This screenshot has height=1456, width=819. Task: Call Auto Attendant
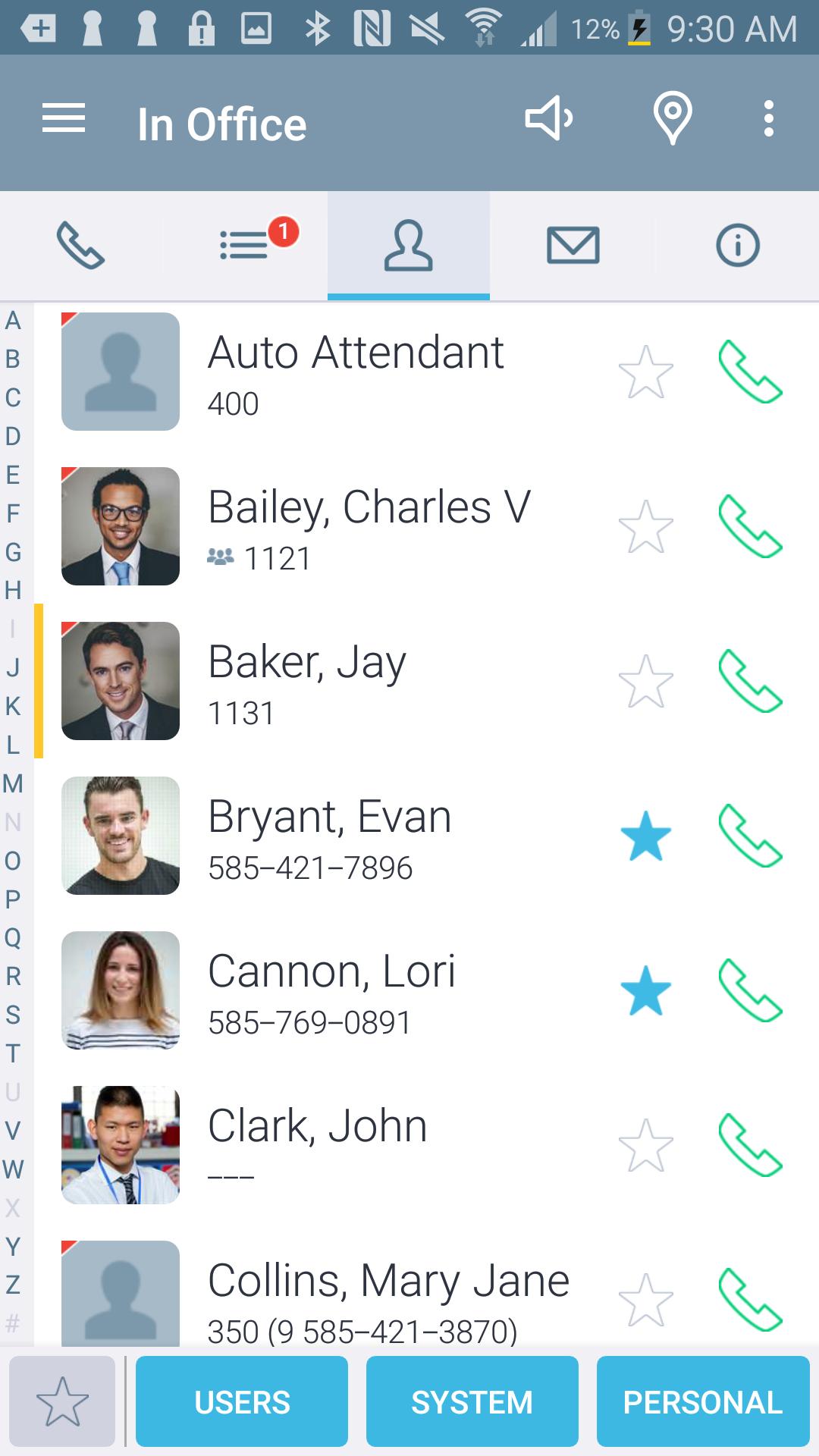749,372
